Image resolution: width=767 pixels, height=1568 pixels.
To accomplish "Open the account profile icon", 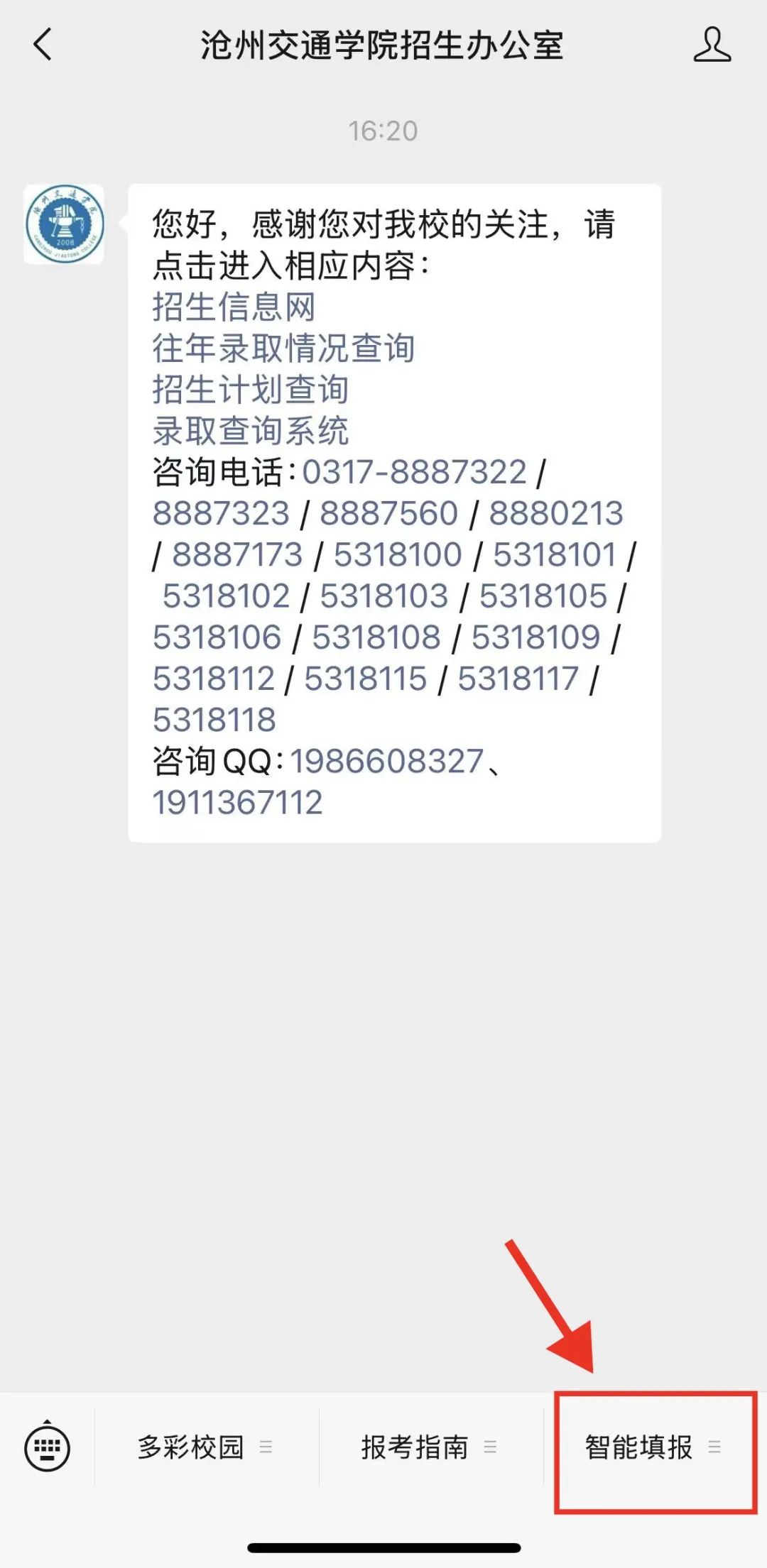I will point(712,45).
